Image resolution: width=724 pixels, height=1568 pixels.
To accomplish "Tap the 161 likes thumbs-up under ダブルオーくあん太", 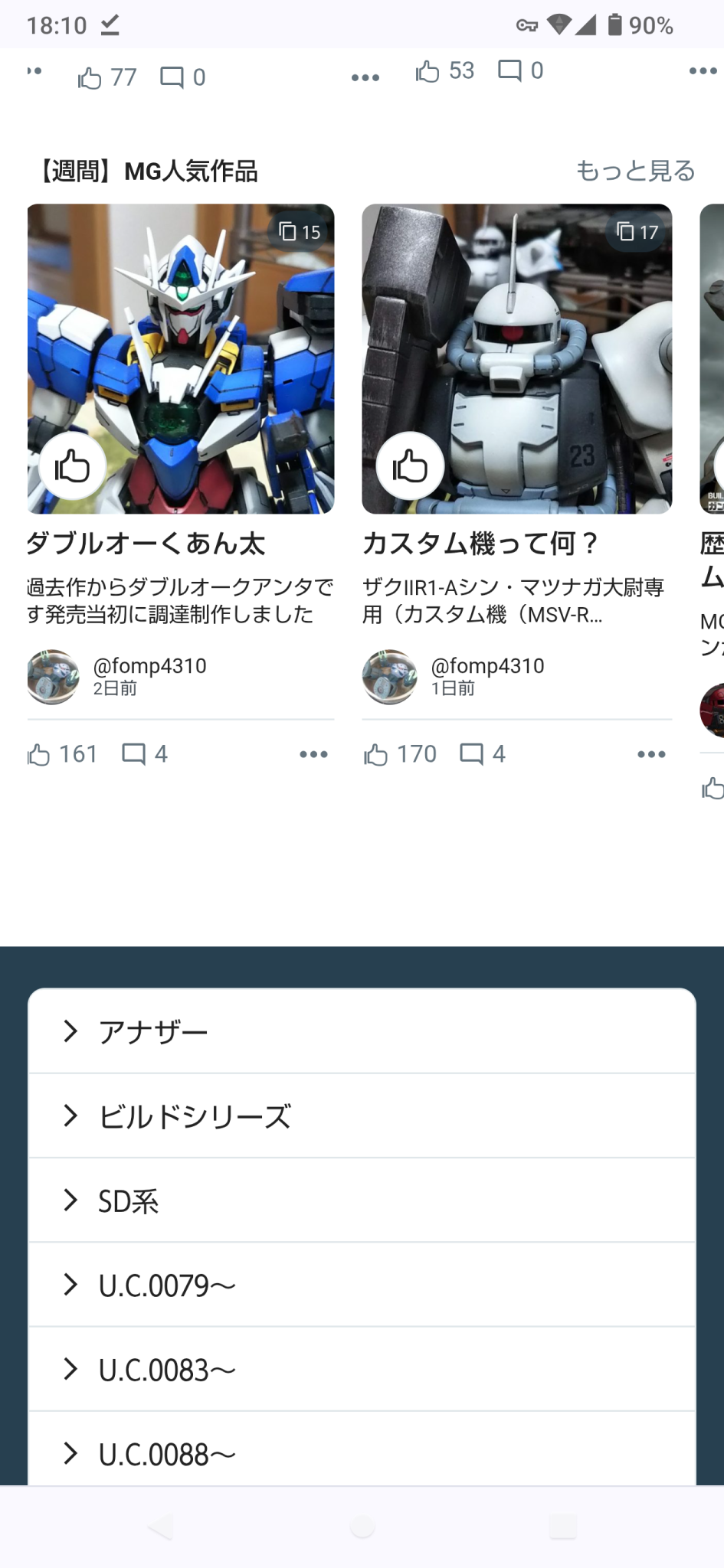I will 39,755.
